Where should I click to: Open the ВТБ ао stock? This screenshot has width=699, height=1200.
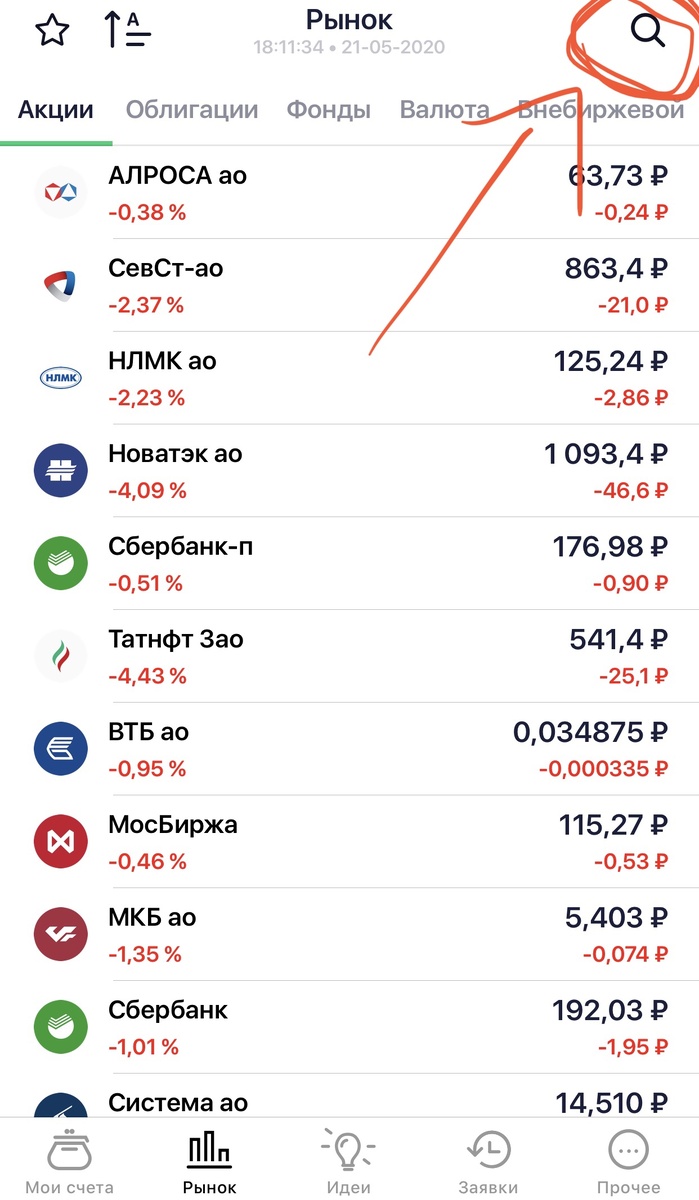[350, 750]
